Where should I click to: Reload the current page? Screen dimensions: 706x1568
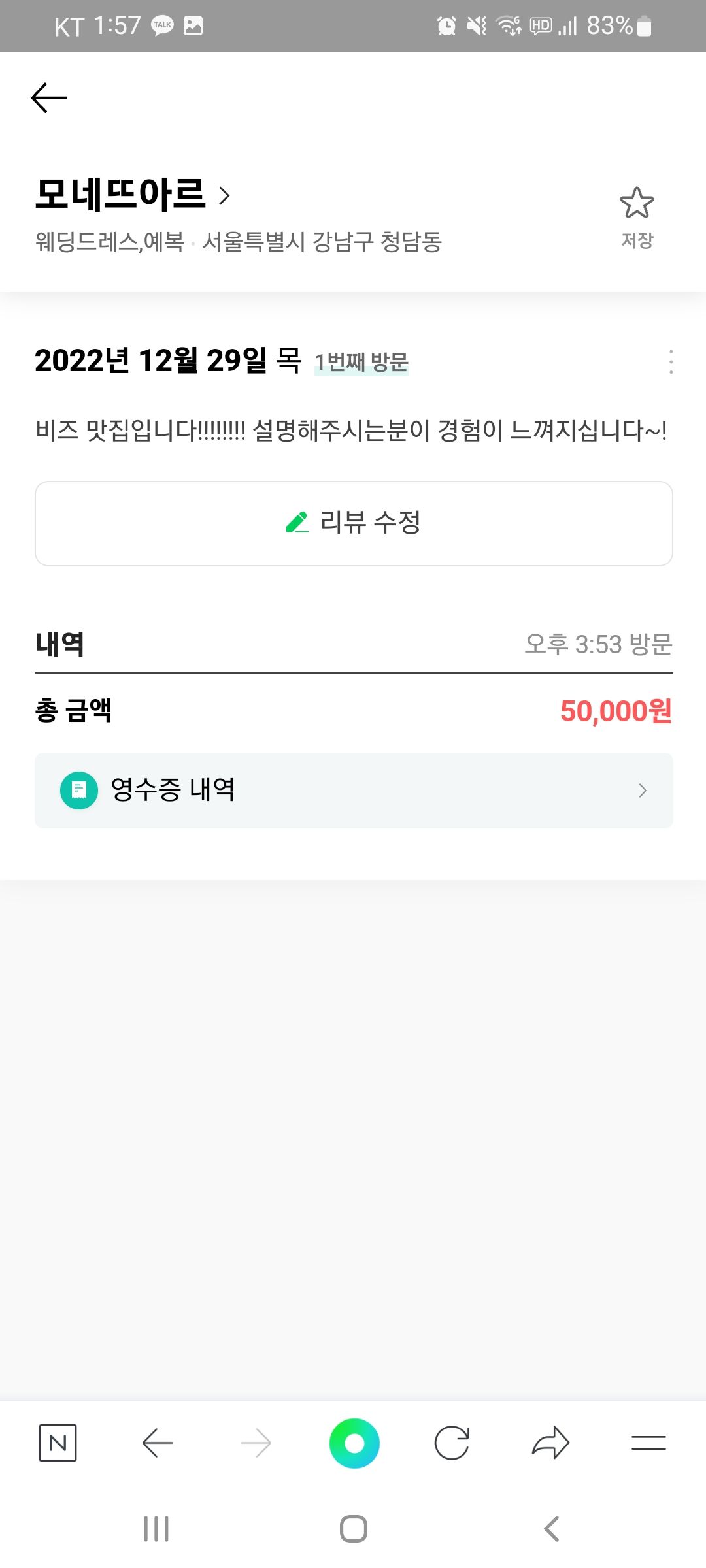(452, 1443)
